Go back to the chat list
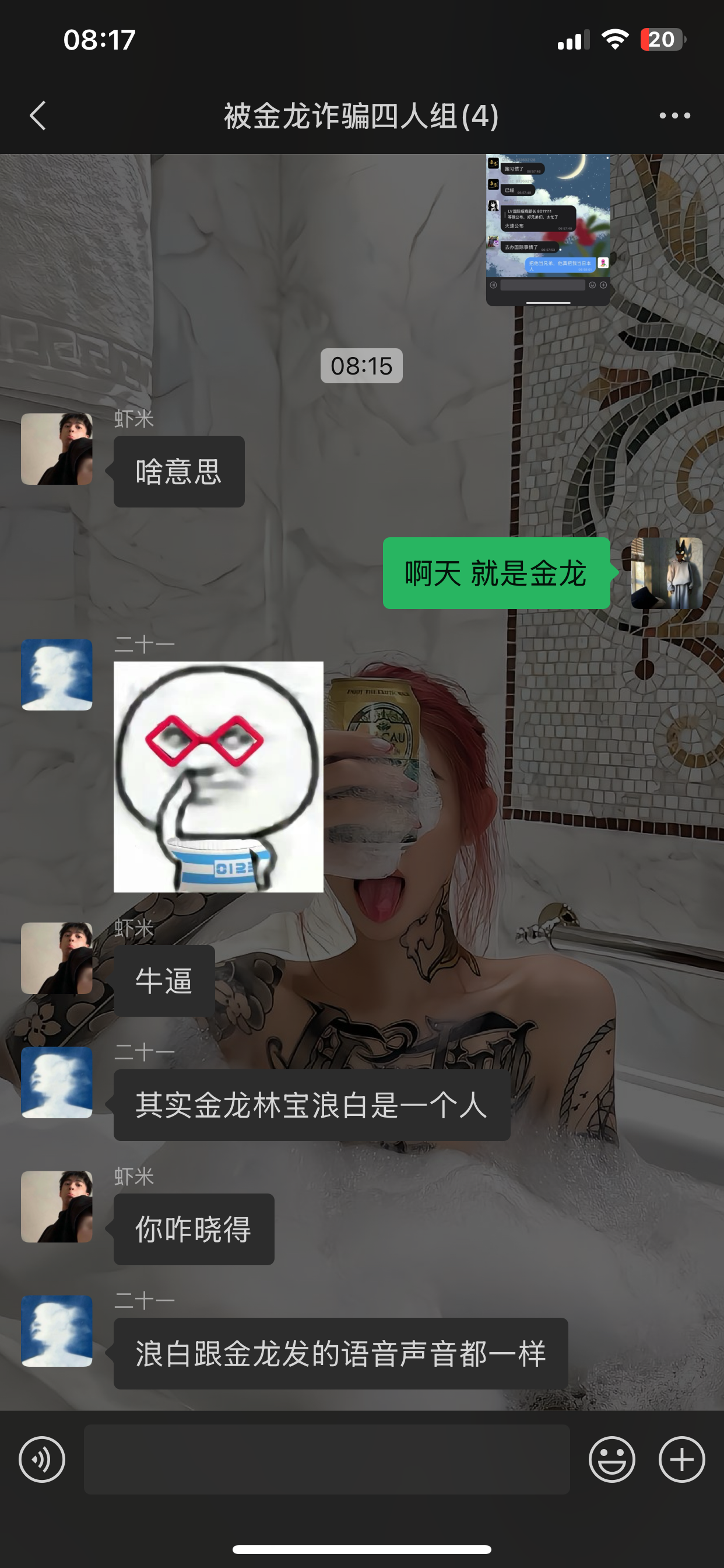Image resolution: width=724 pixels, height=1568 pixels. click(38, 116)
